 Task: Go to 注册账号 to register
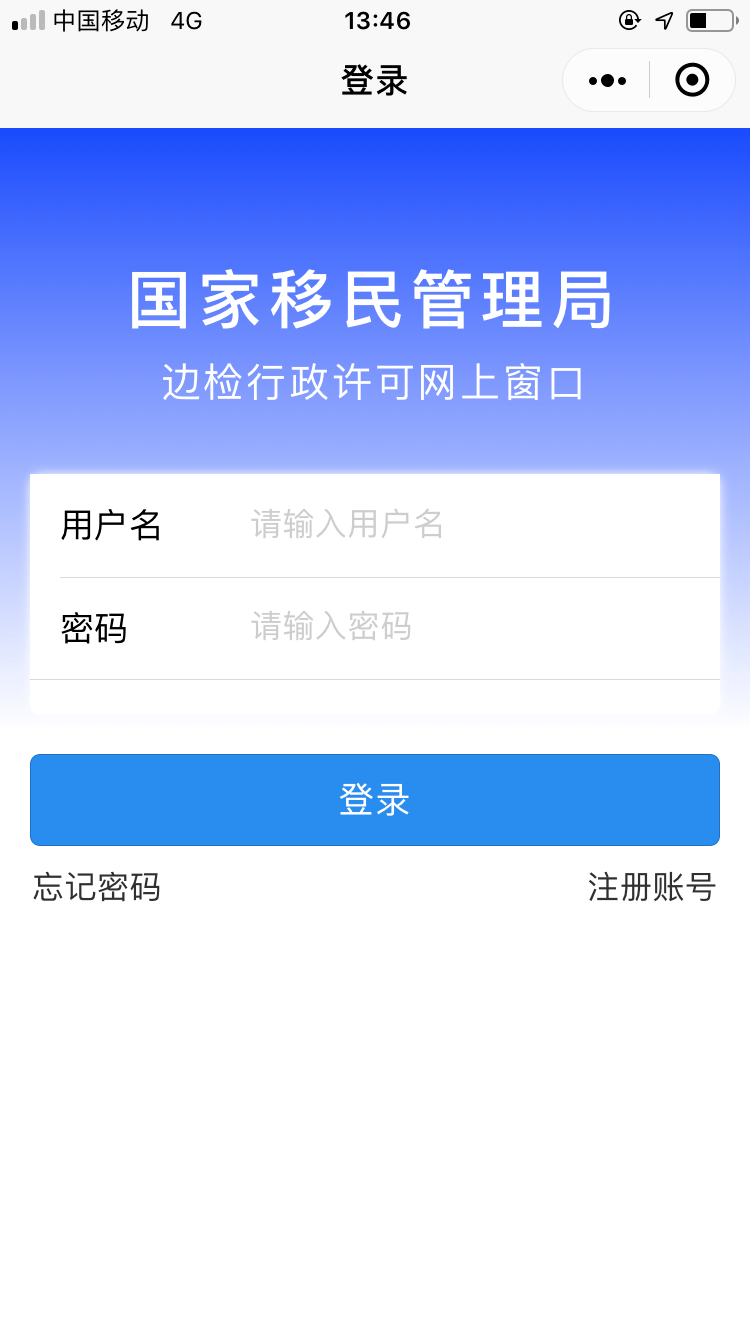[x=652, y=887]
